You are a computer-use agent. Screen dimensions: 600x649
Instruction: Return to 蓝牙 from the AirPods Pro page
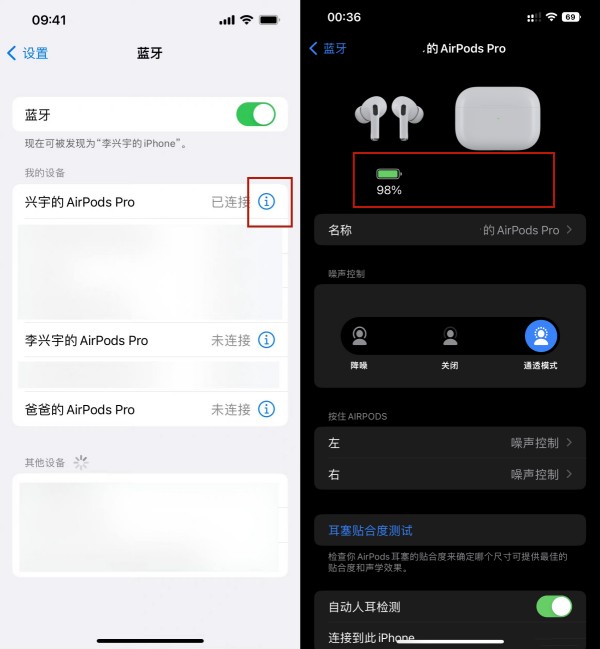328,48
